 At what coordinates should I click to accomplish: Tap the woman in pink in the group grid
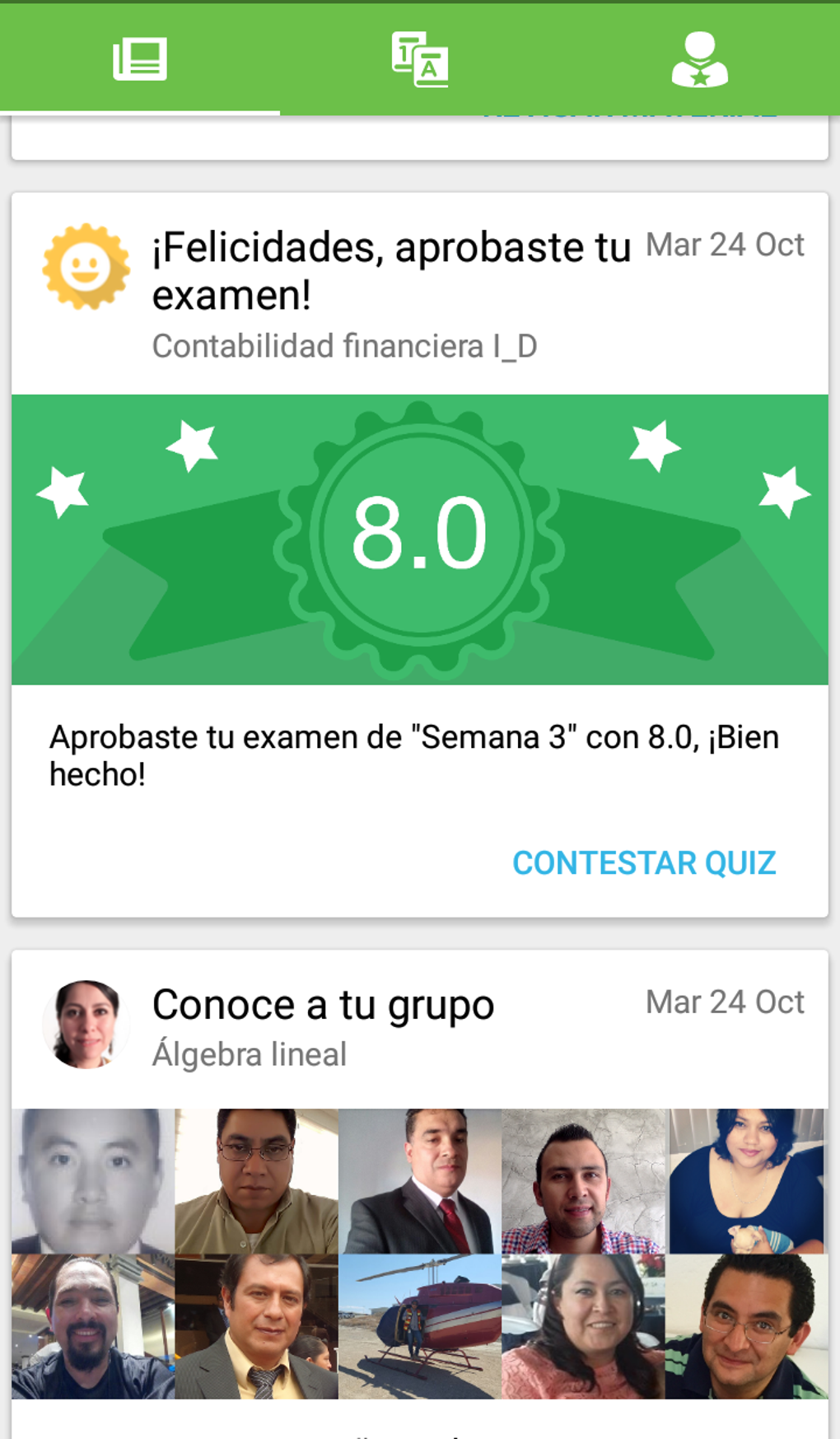tap(583, 1326)
